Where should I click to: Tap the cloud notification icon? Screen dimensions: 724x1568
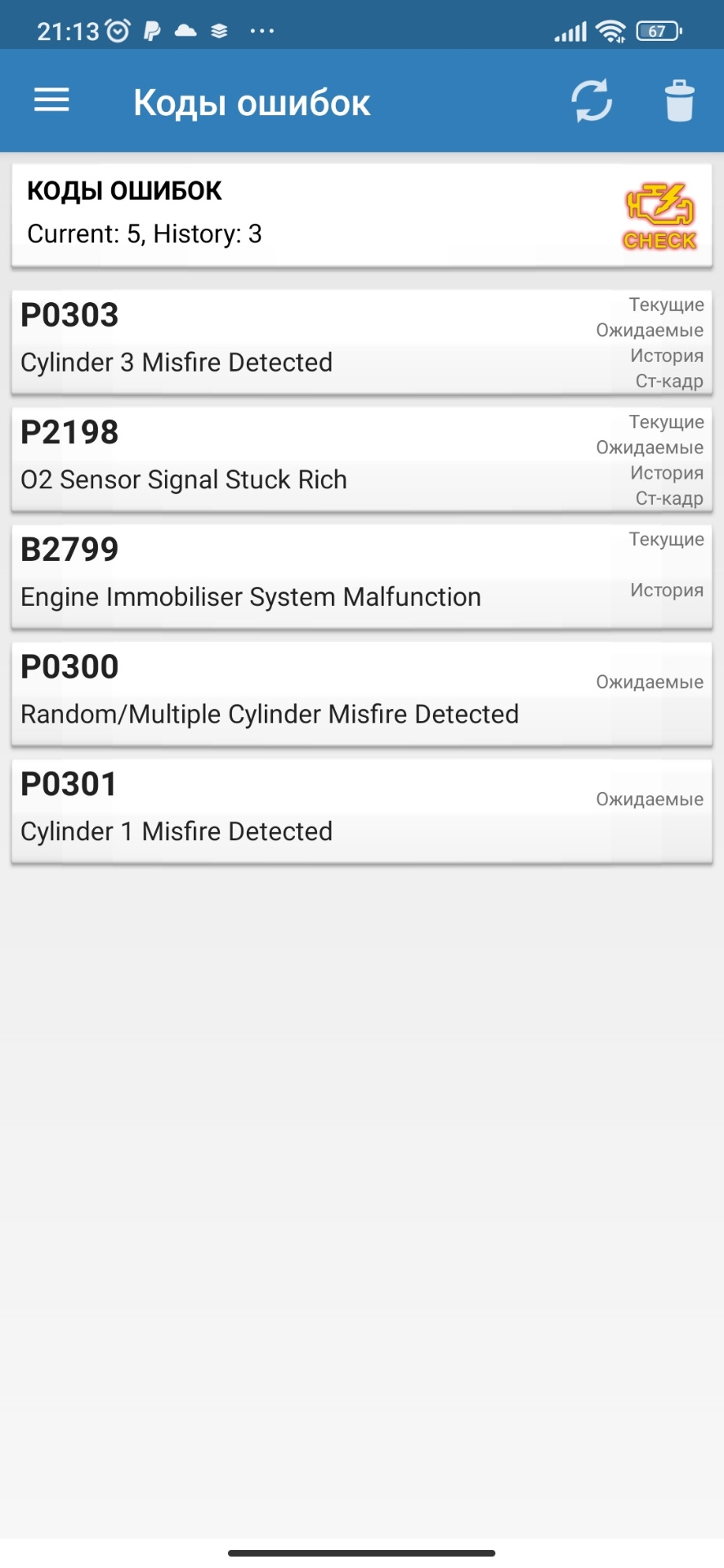[185, 29]
